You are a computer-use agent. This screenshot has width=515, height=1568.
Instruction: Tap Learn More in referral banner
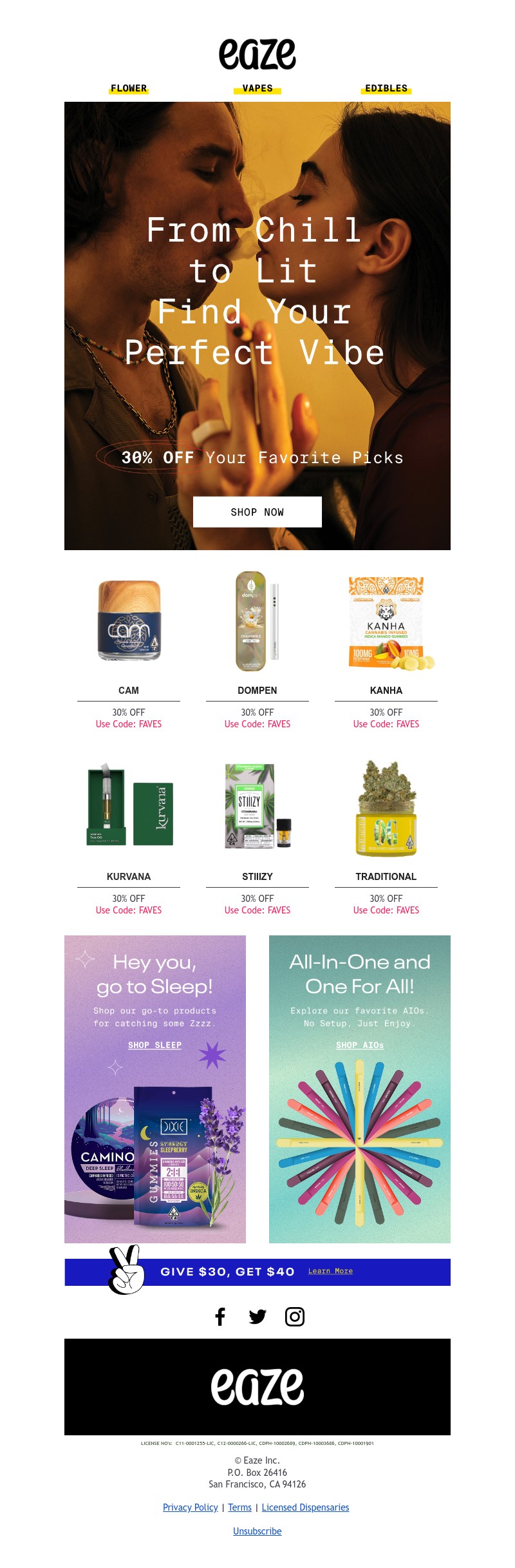[330, 1271]
